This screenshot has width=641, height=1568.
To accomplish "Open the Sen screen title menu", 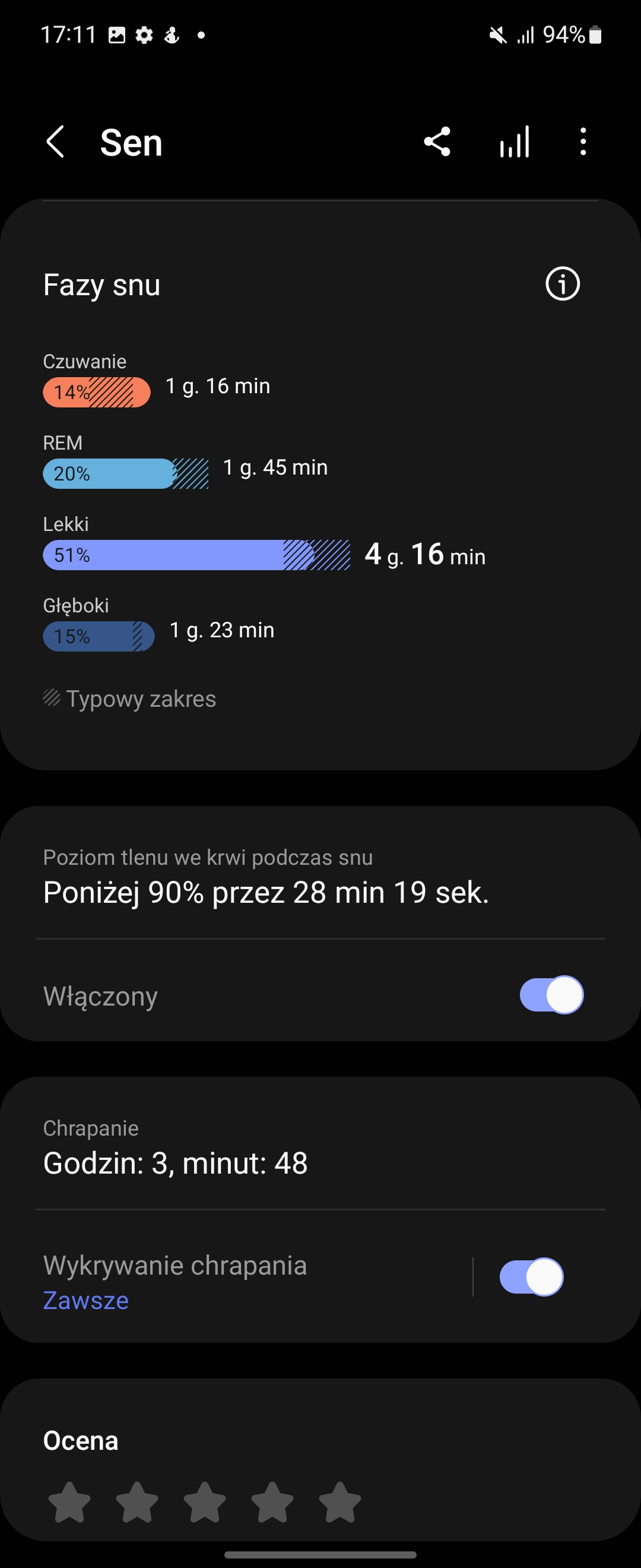I will (x=131, y=143).
